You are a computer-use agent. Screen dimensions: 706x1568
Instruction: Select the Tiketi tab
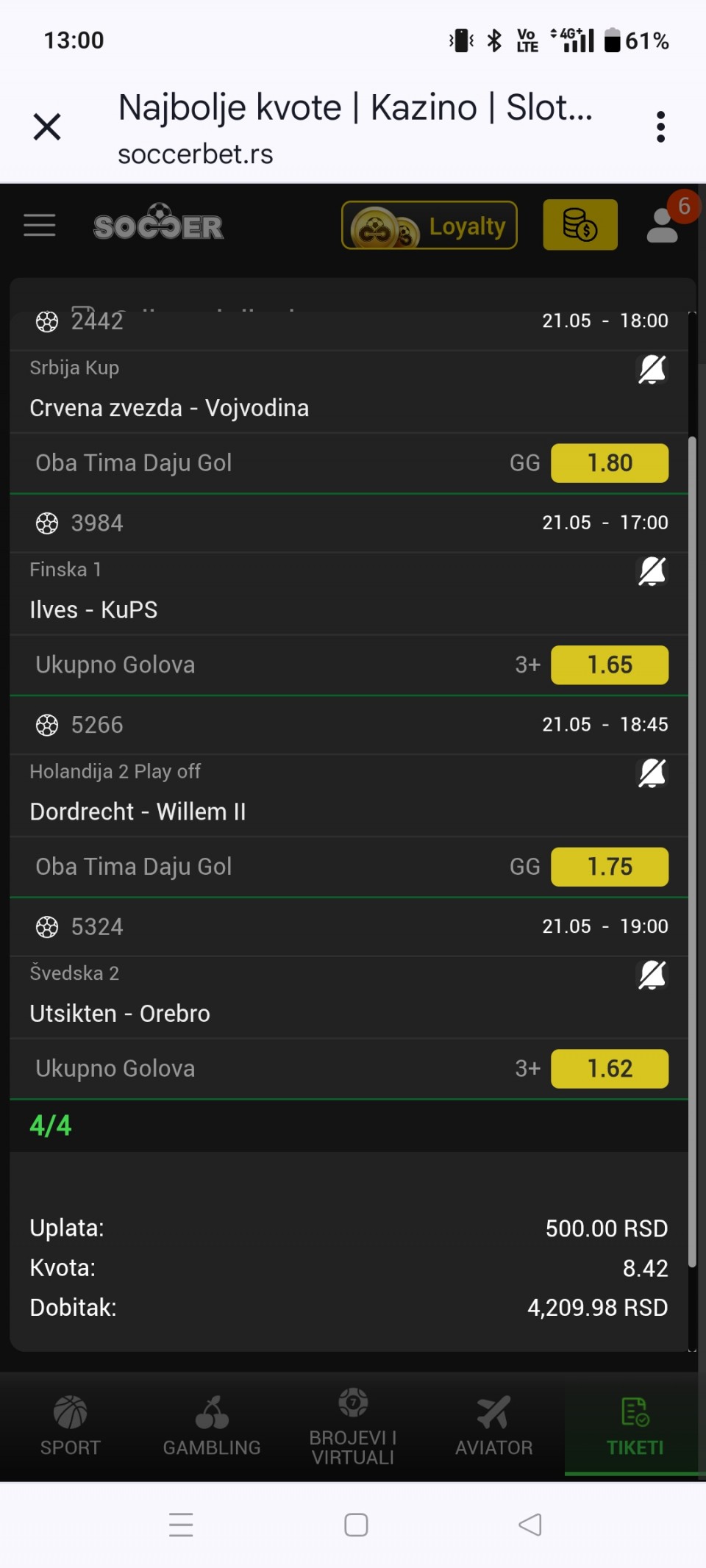[x=635, y=1426]
